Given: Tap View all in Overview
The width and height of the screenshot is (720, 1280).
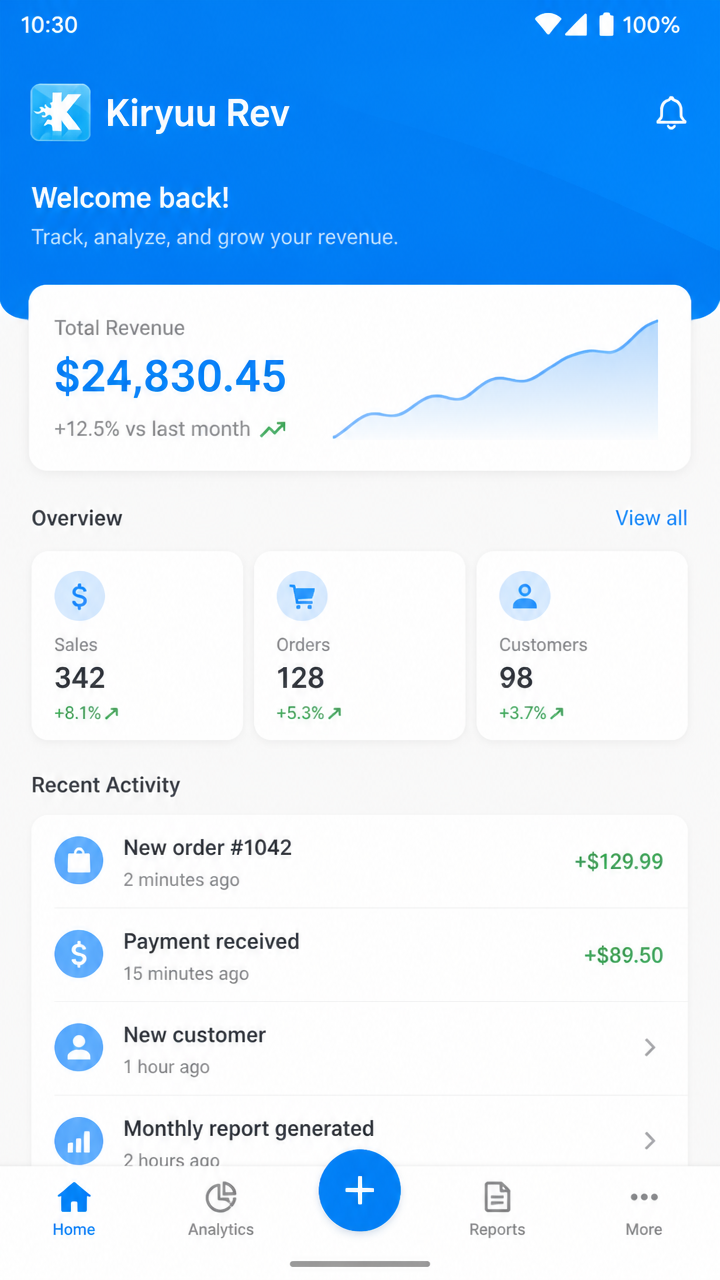Looking at the screenshot, I should pyautogui.click(x=651, y=518).
